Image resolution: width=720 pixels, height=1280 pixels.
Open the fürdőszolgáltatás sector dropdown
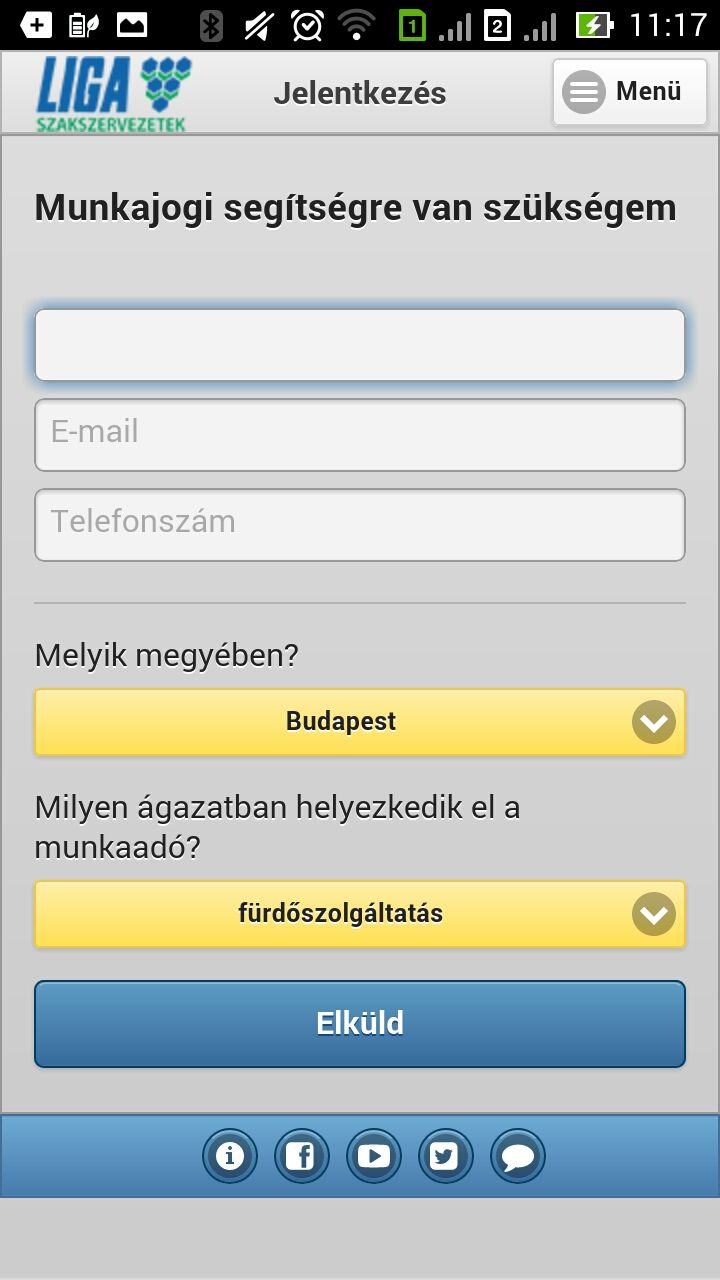click(360, 914)
